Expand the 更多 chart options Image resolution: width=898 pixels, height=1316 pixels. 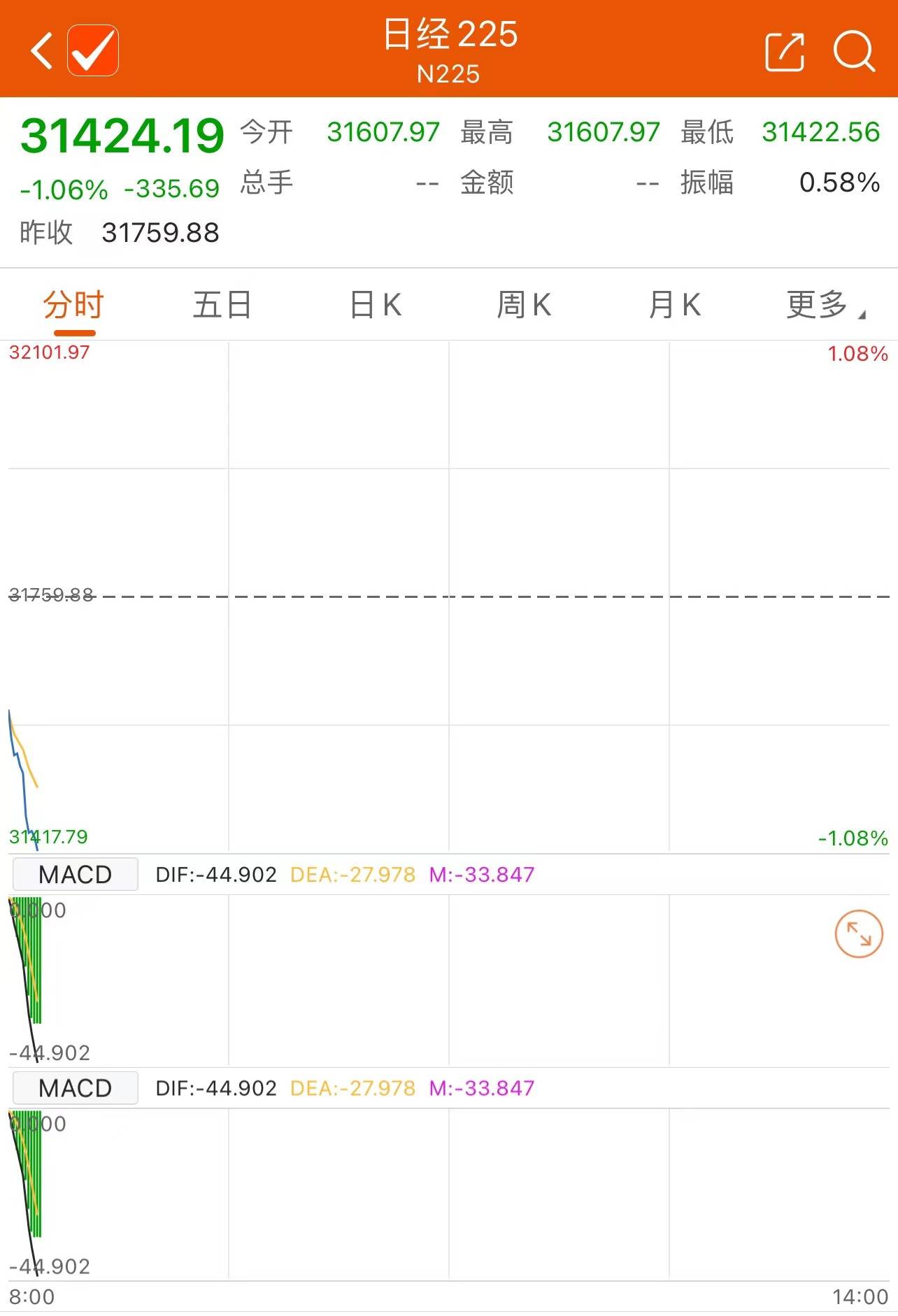click(x=824, y=306)
